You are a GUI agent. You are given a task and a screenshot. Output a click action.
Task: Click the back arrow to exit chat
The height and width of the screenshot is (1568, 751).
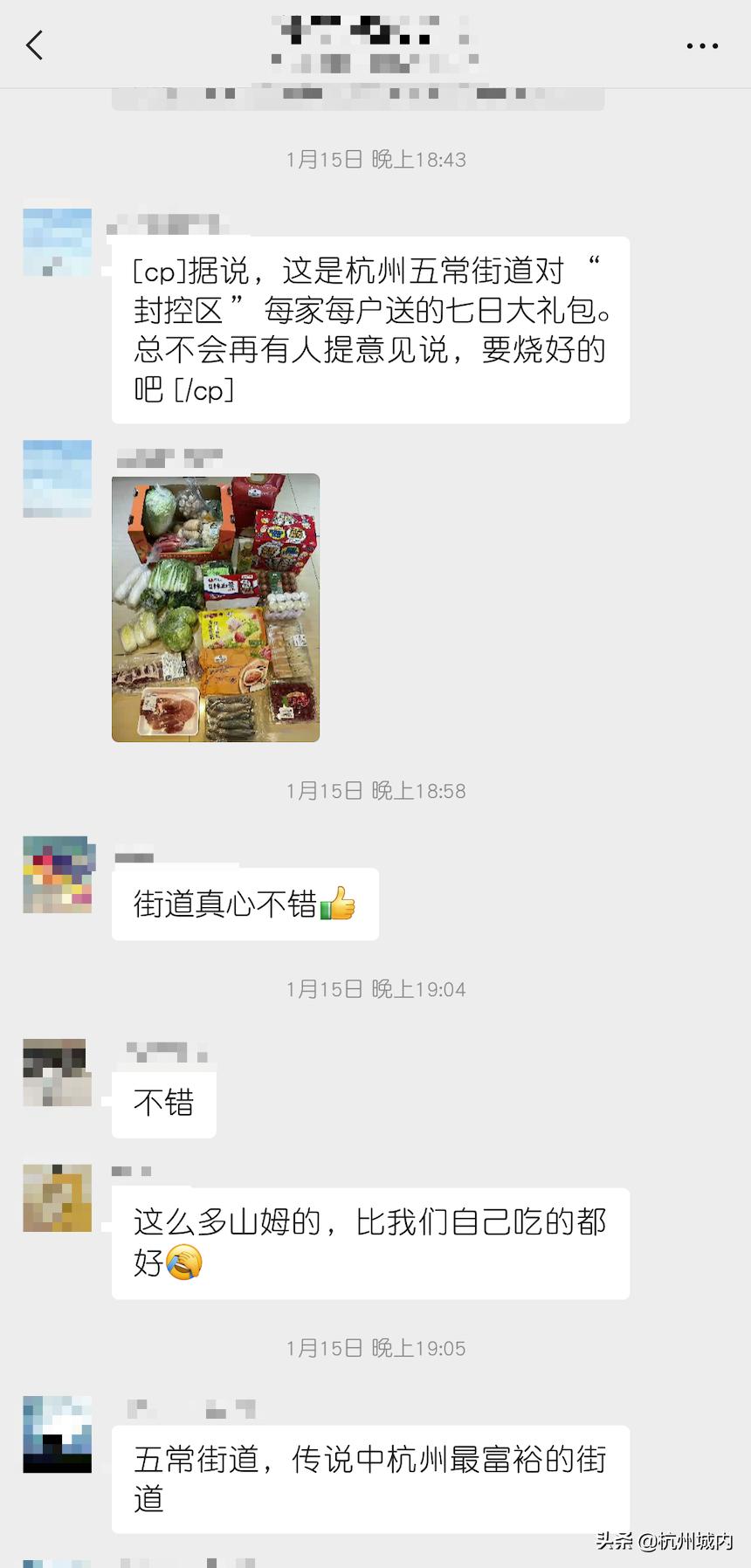[x=35, y=45]
